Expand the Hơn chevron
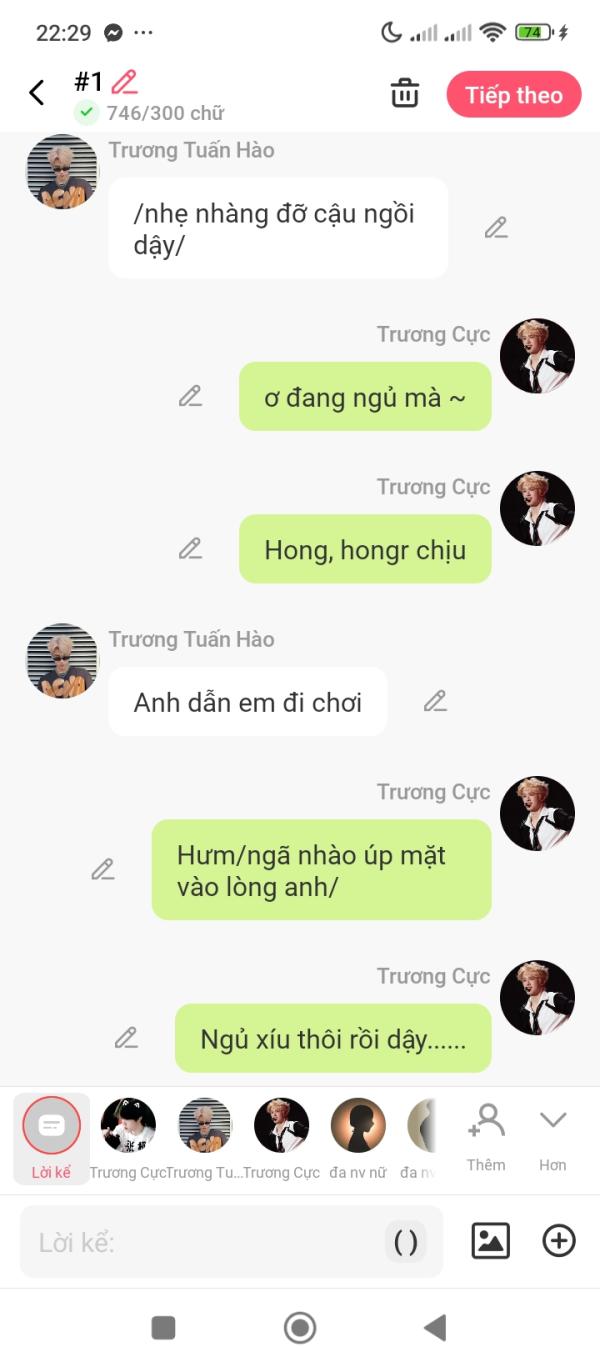The width and height of the screenshot is (600, 1367). (x=552, y=1137)
